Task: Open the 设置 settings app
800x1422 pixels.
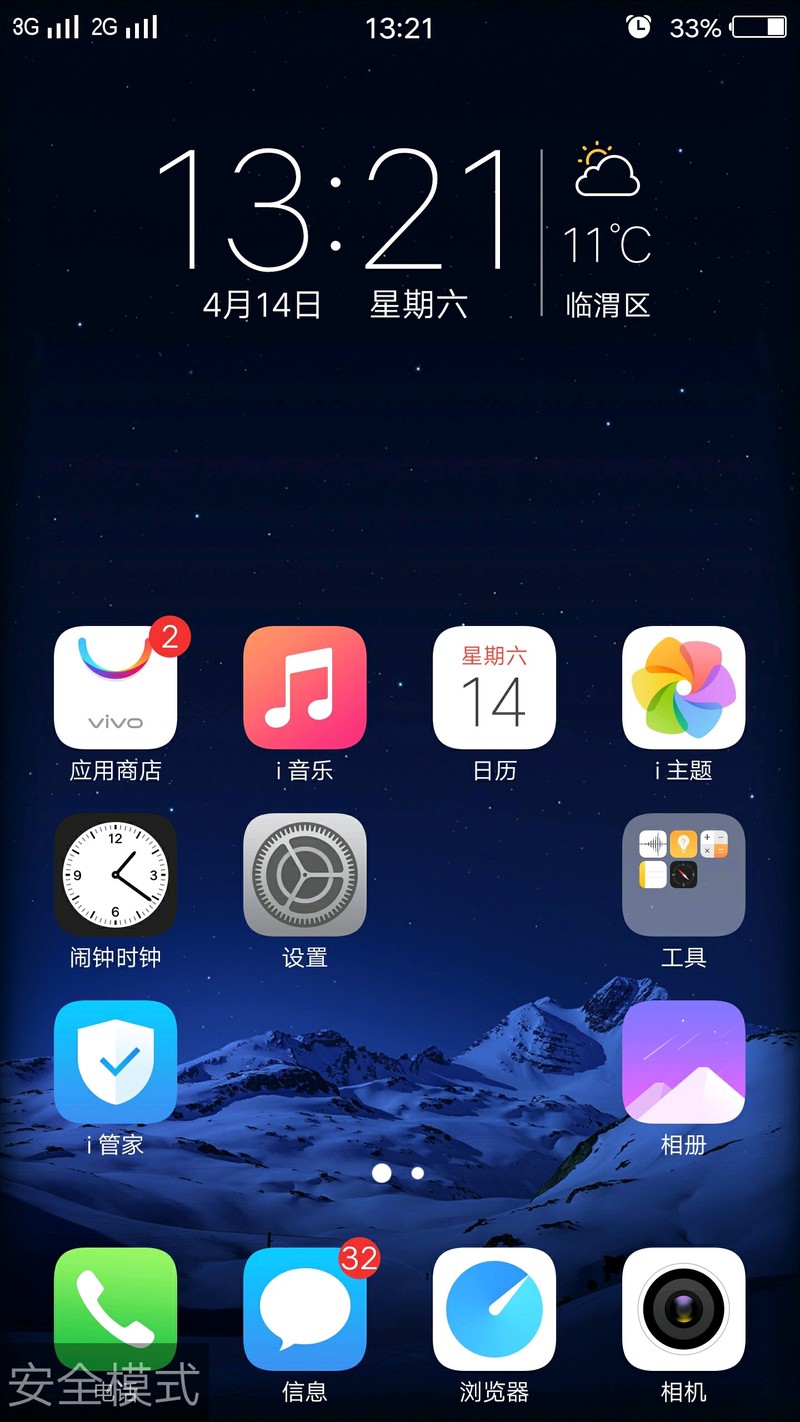Action: point(304,875)
